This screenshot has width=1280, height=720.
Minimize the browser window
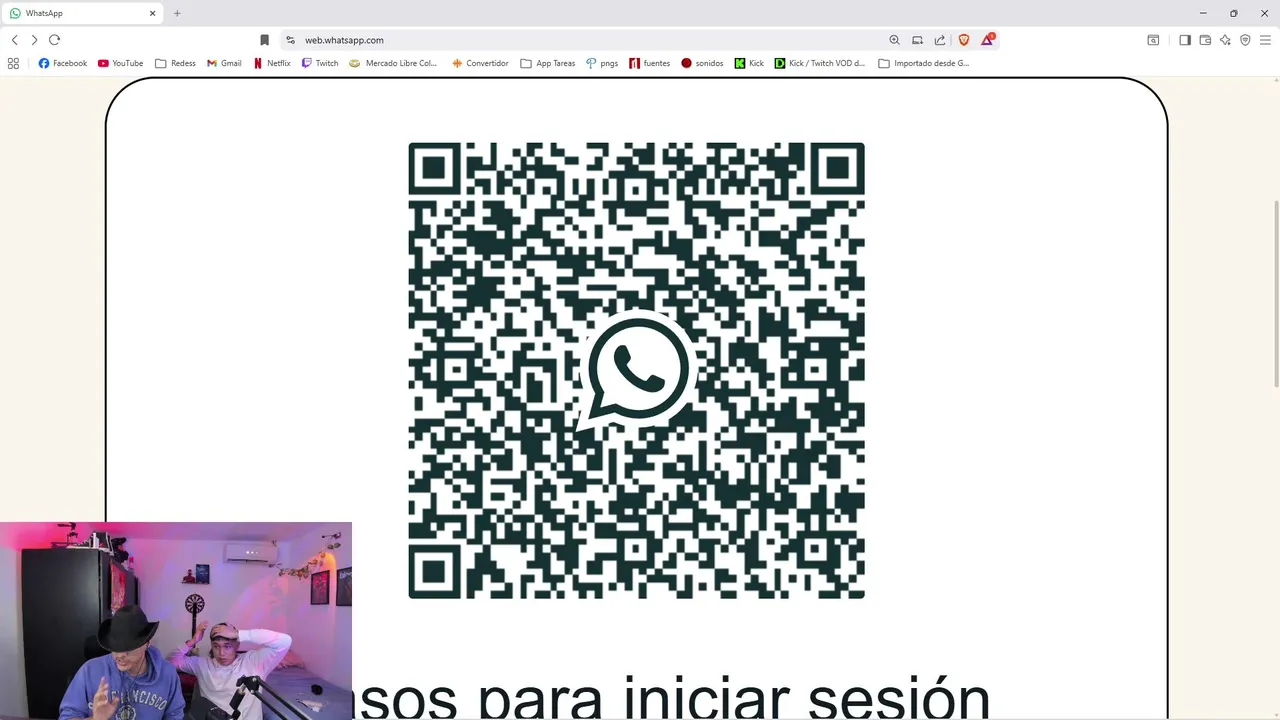coord(1203,13)
